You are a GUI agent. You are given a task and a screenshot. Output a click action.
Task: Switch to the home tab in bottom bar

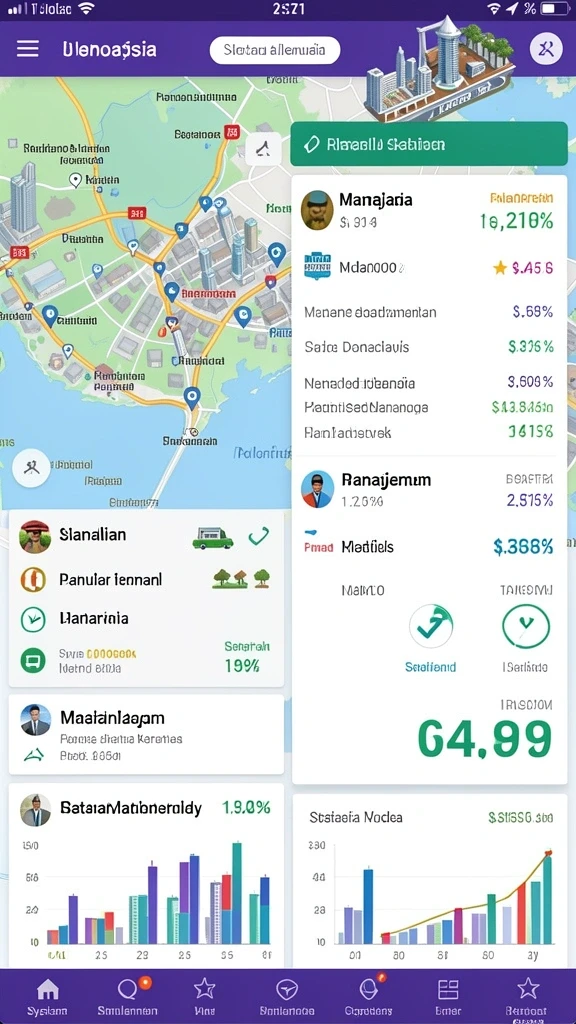point(47,997)
